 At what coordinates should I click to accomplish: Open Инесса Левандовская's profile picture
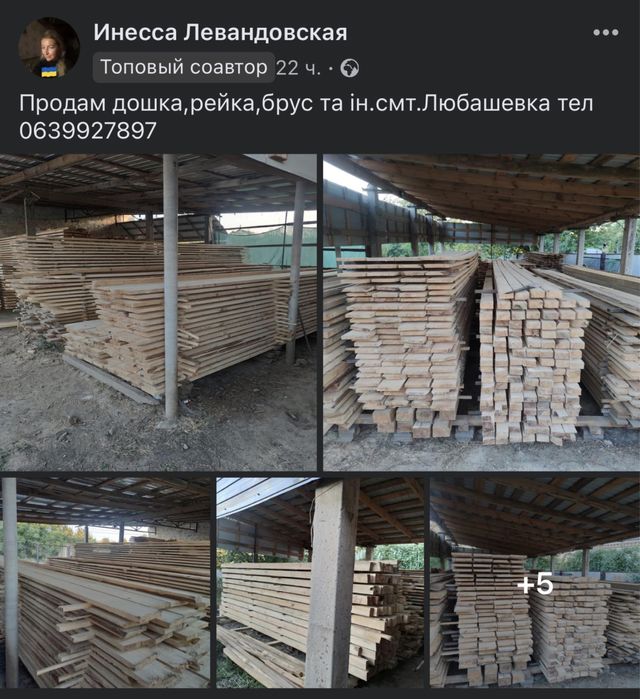49,48
